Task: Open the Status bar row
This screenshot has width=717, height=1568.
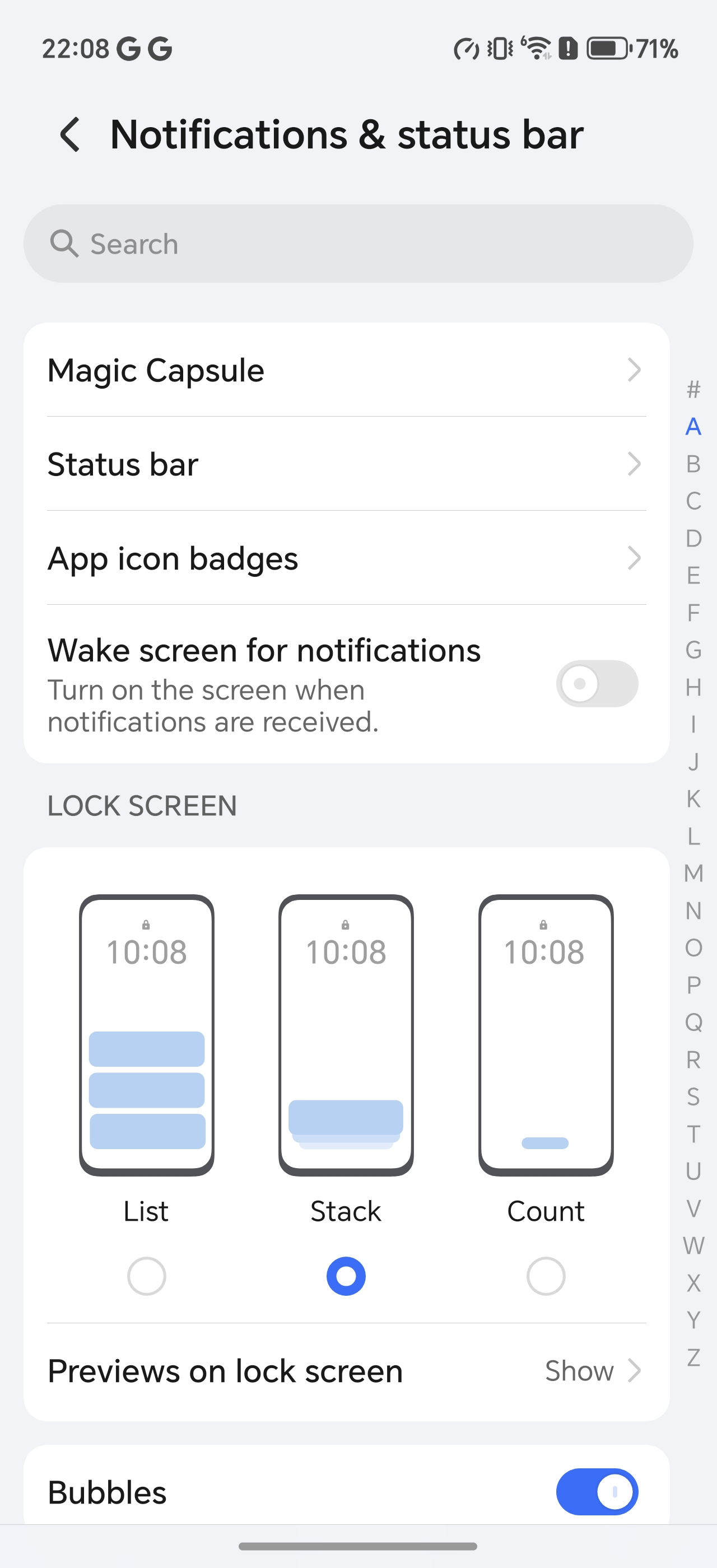Action: [x=346, y=464]
